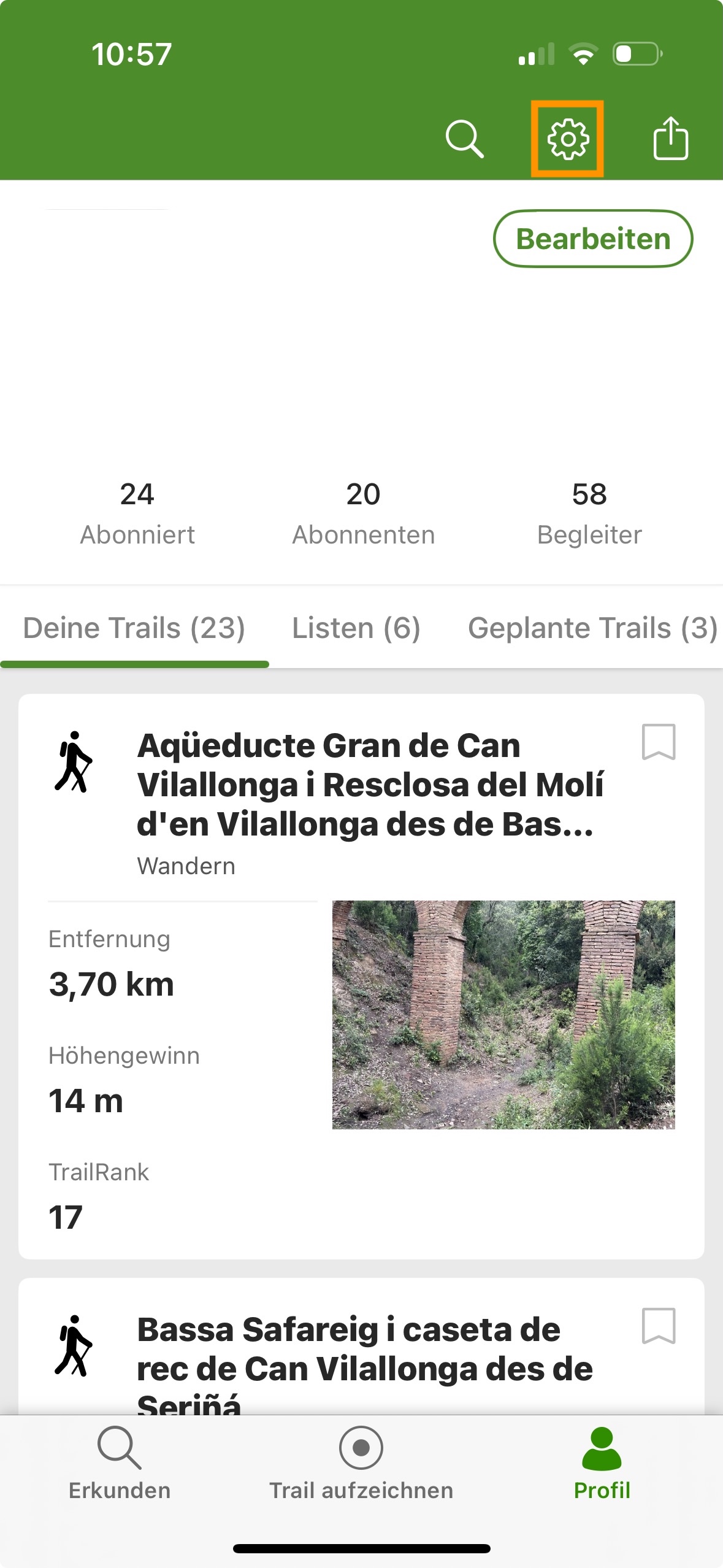View the 24 Abonniert list
Screen dimensions: 723x1568
point(137,513)
